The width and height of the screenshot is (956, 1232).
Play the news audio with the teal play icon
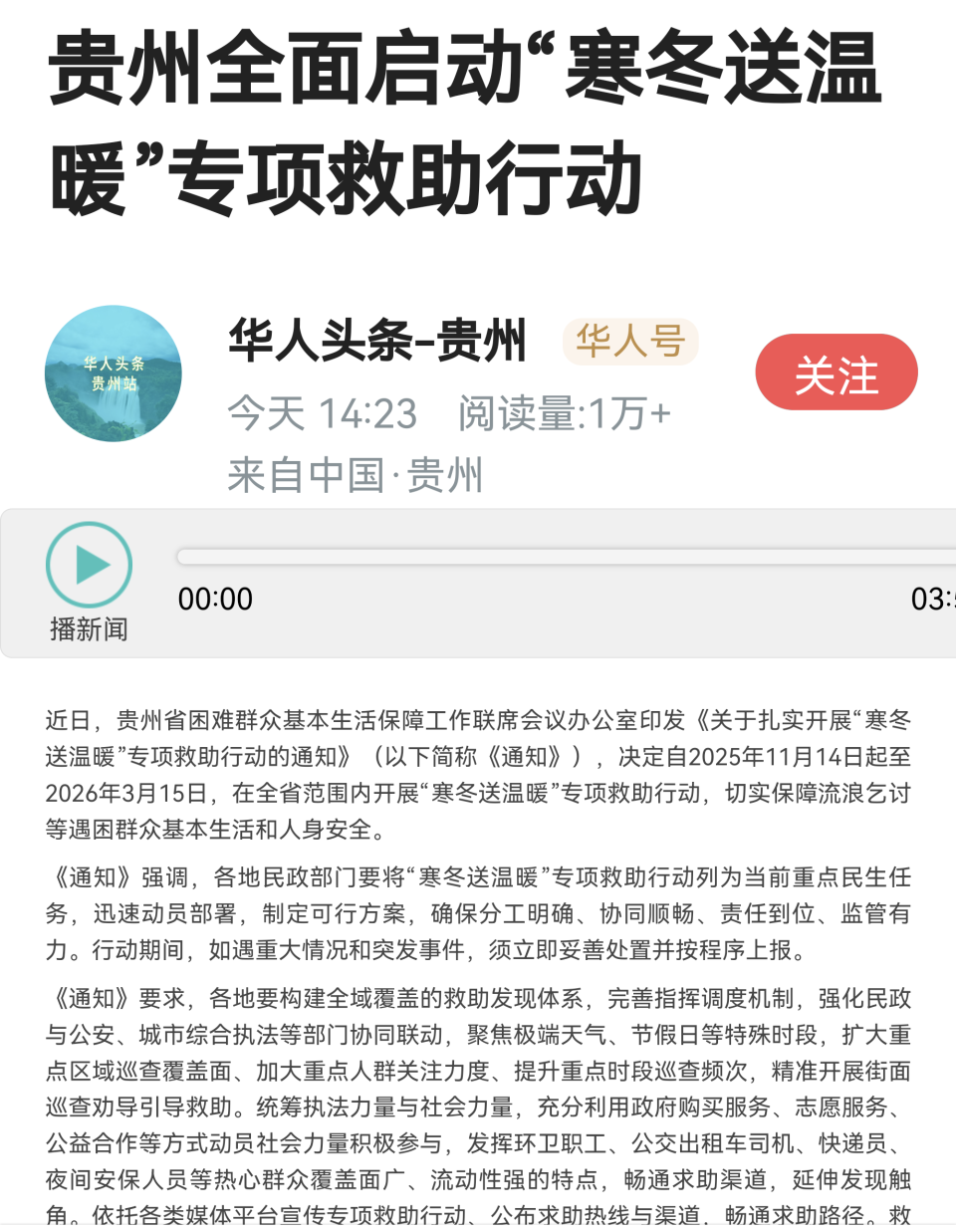coord(89,564)
